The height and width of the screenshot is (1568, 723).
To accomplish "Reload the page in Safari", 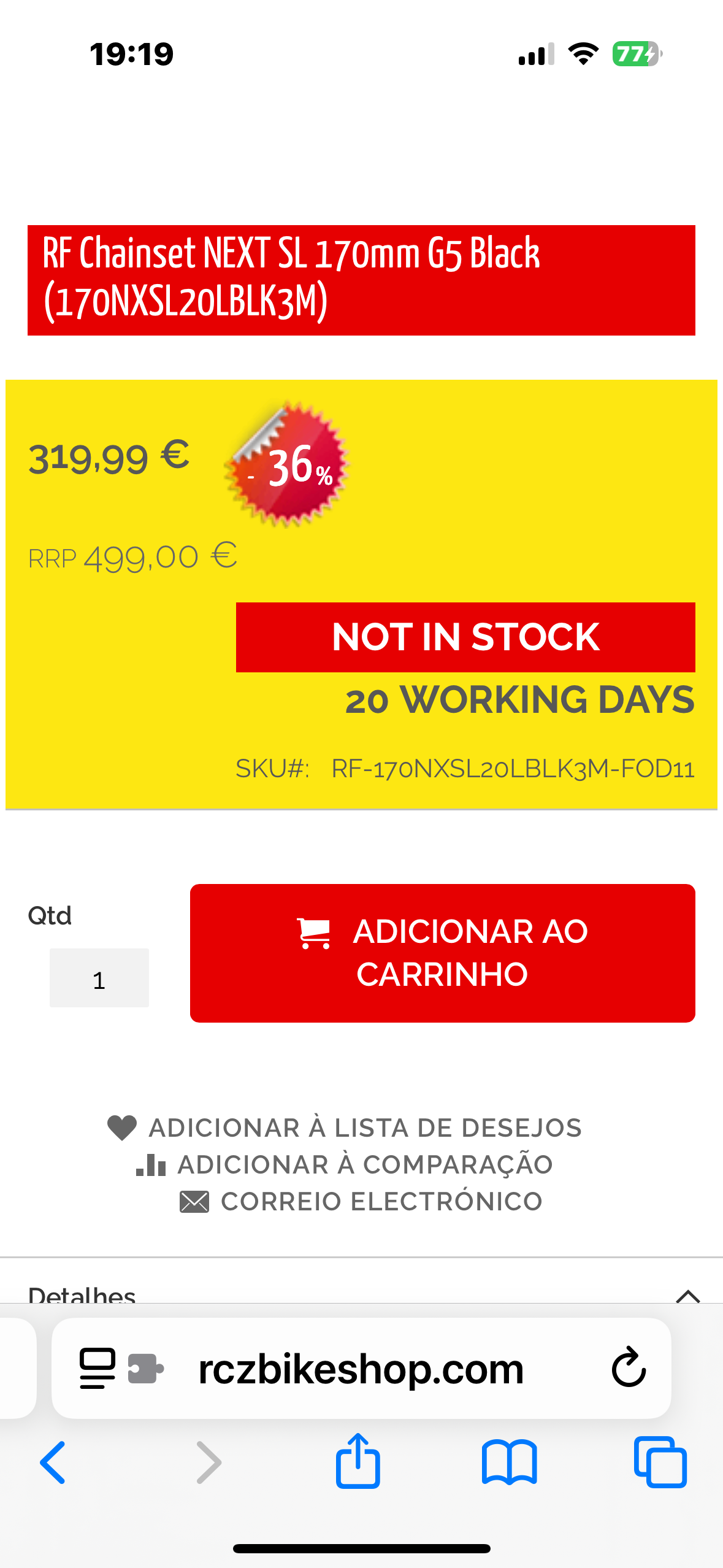I will 629,1367.
